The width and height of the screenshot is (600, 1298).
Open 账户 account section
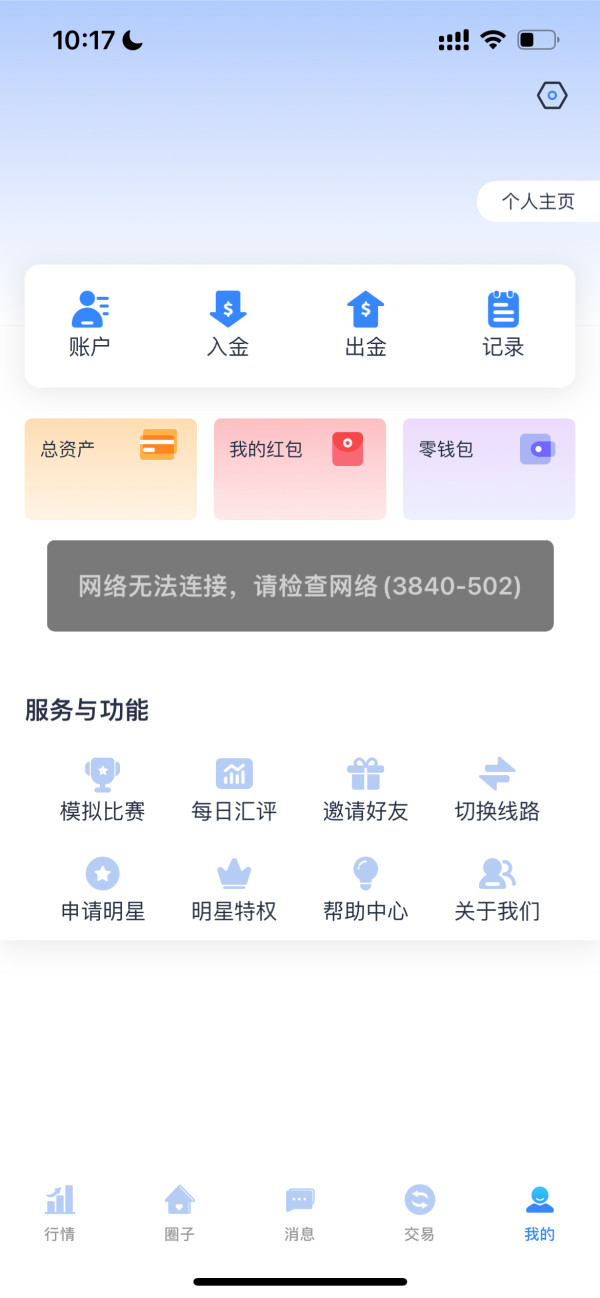[89, 325]
